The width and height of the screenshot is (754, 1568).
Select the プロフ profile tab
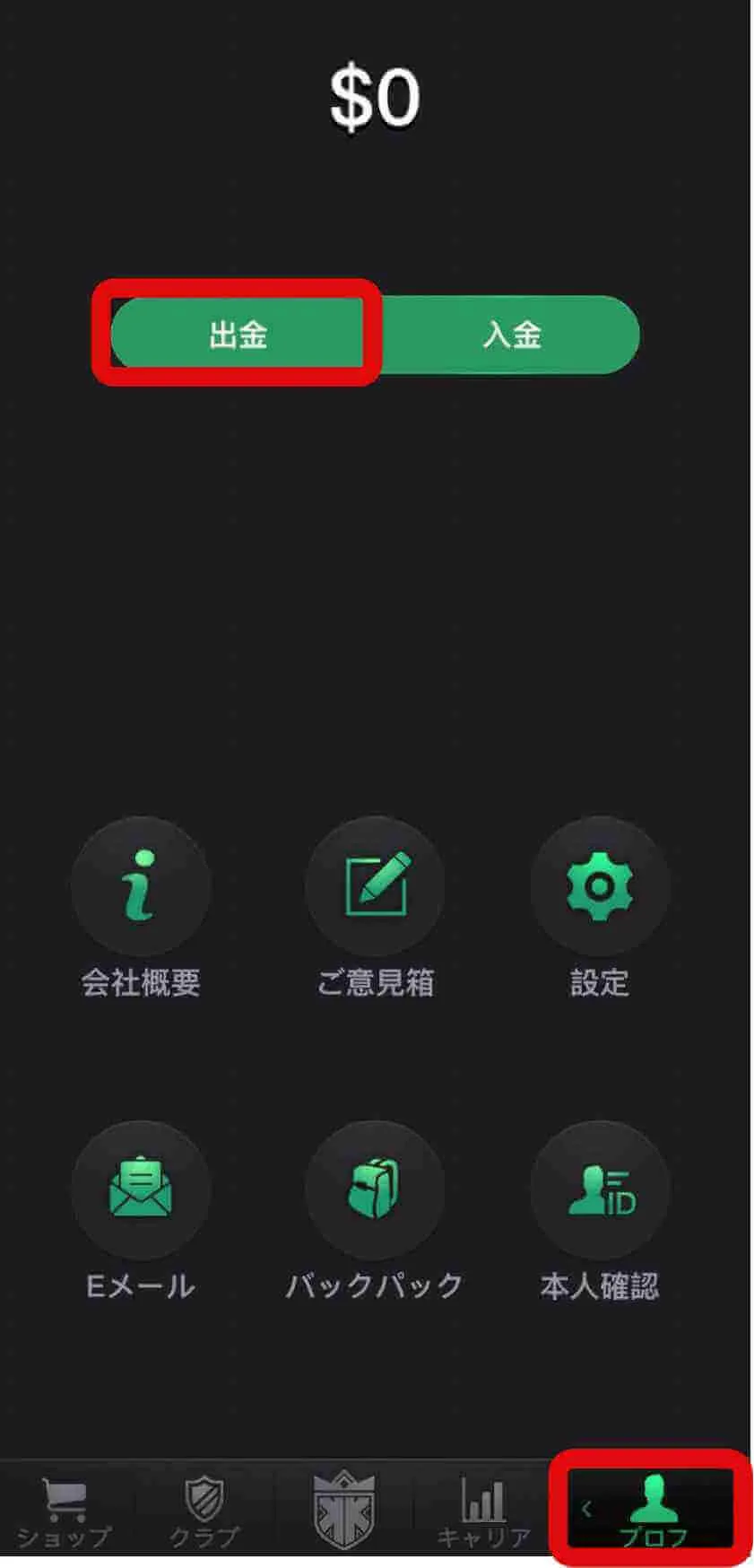click(x=652, y=1510)
